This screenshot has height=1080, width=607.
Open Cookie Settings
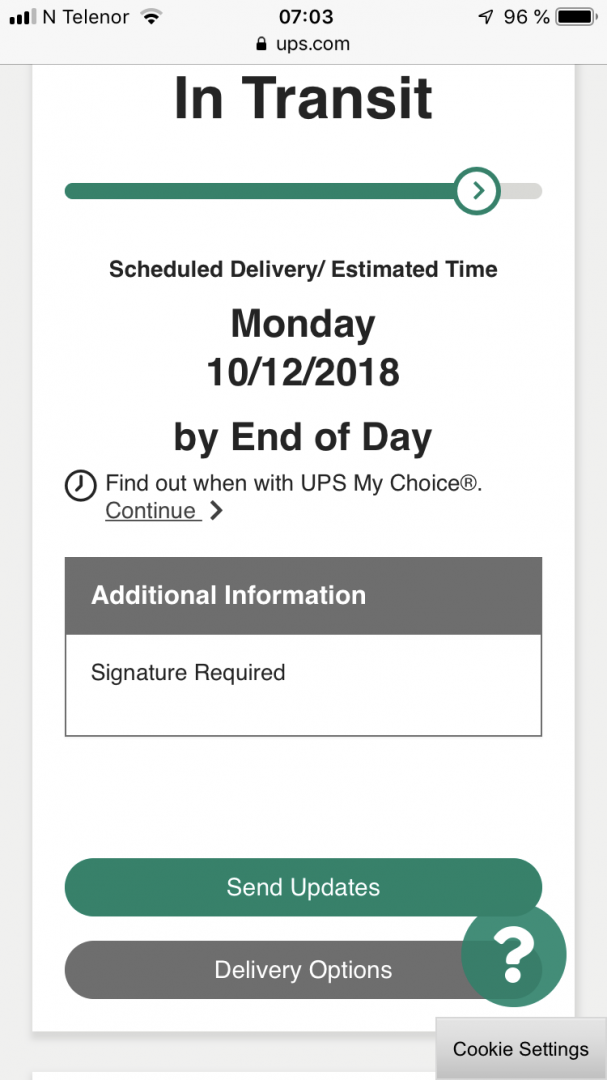click(521, 1049)
